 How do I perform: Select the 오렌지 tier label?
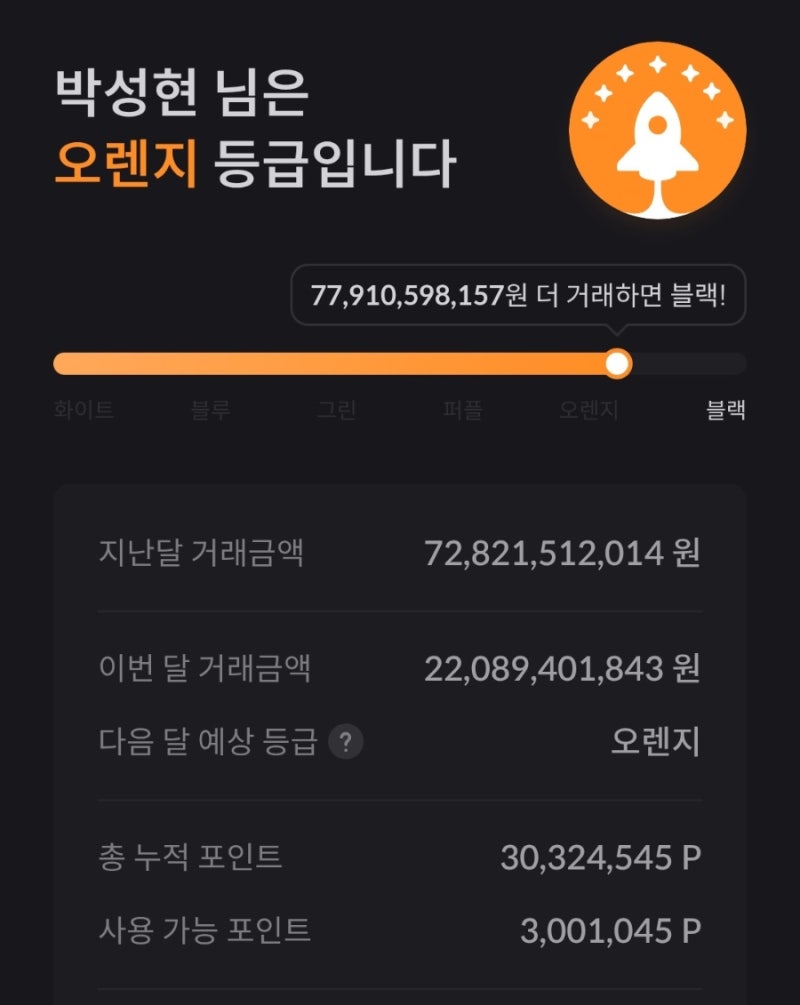pos(589,408)
